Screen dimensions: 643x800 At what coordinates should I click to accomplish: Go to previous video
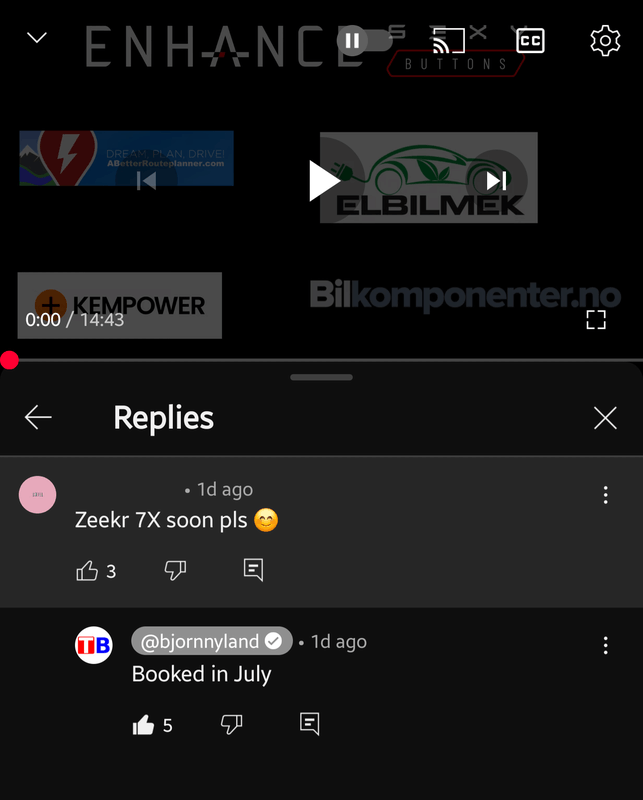[146, 181]
